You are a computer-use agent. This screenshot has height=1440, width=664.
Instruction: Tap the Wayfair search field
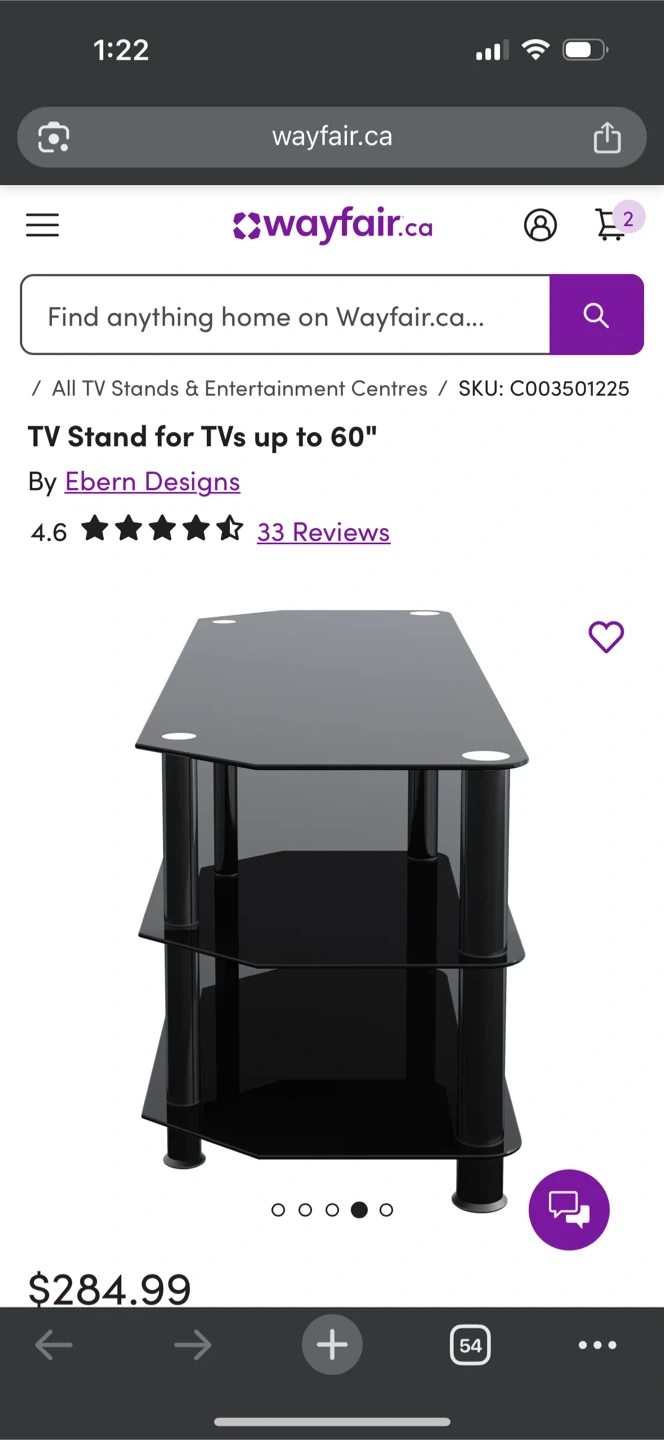click(x=285, y=315)
